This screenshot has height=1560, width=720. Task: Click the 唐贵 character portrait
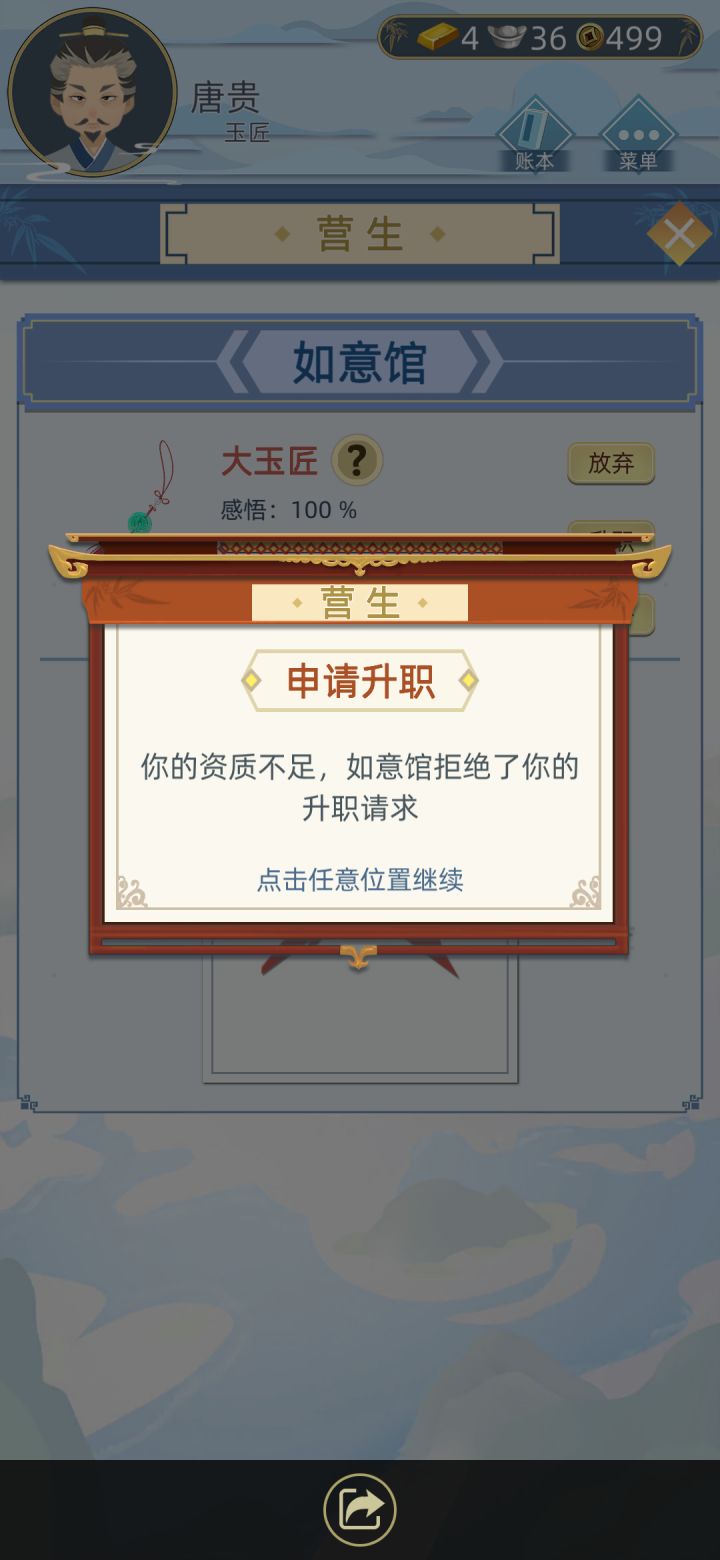(95, 95)
